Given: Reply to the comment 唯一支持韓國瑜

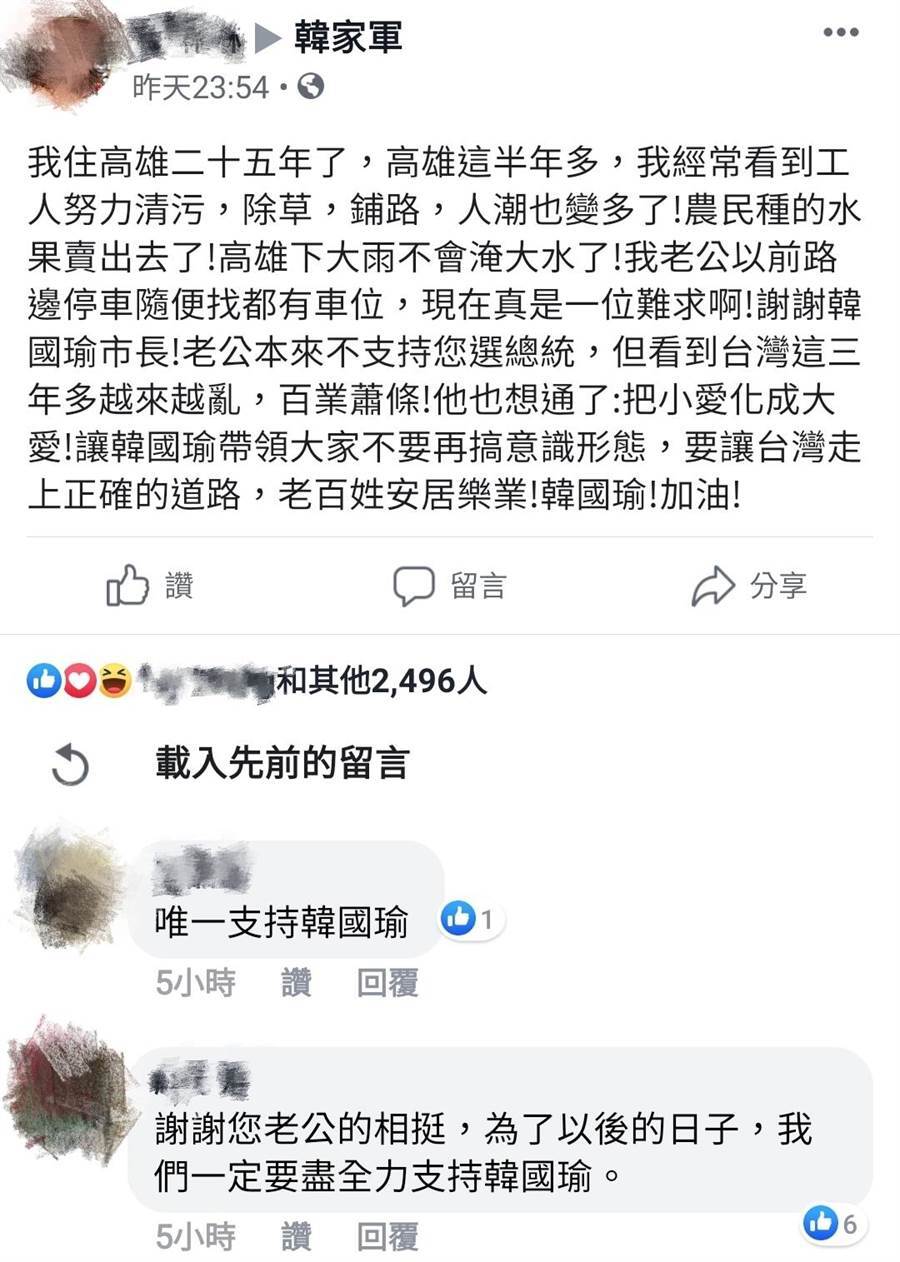Looking at the screenshot, I should [x=387, y=984].
